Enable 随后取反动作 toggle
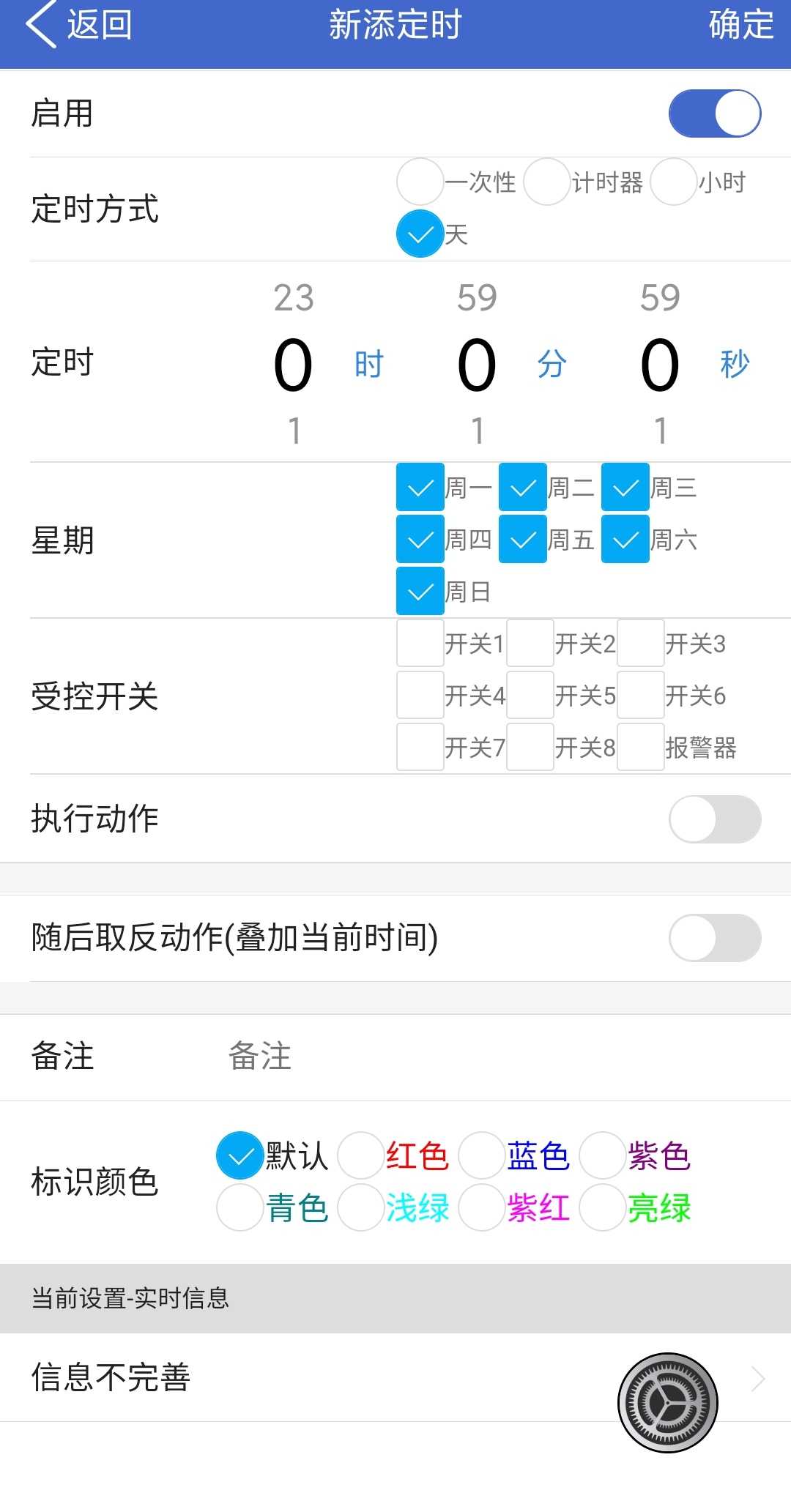Viewport: 791px width, 1512px height. pos(715,937)
